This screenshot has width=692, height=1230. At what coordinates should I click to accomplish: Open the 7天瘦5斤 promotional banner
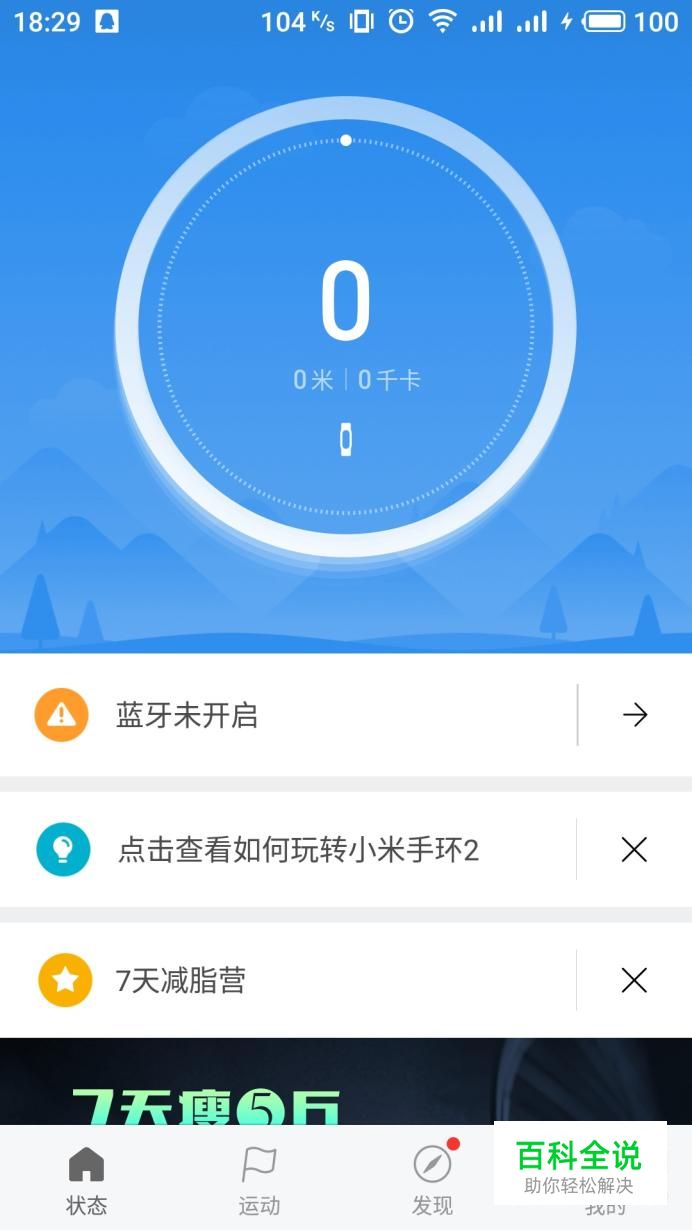(x=250, y=1085)
